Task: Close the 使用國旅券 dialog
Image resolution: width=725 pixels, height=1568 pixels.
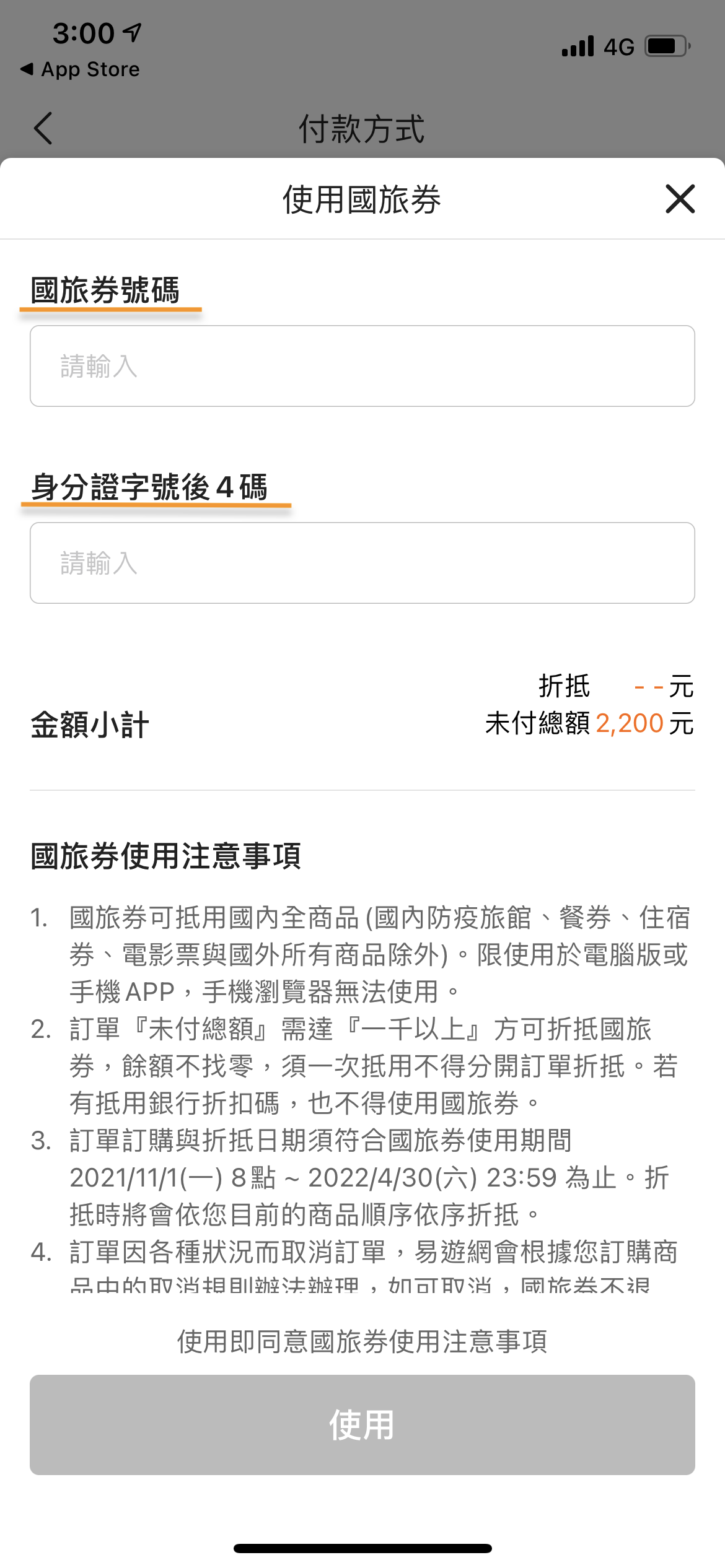Action: pyautogui.click(x=680, y=199)
